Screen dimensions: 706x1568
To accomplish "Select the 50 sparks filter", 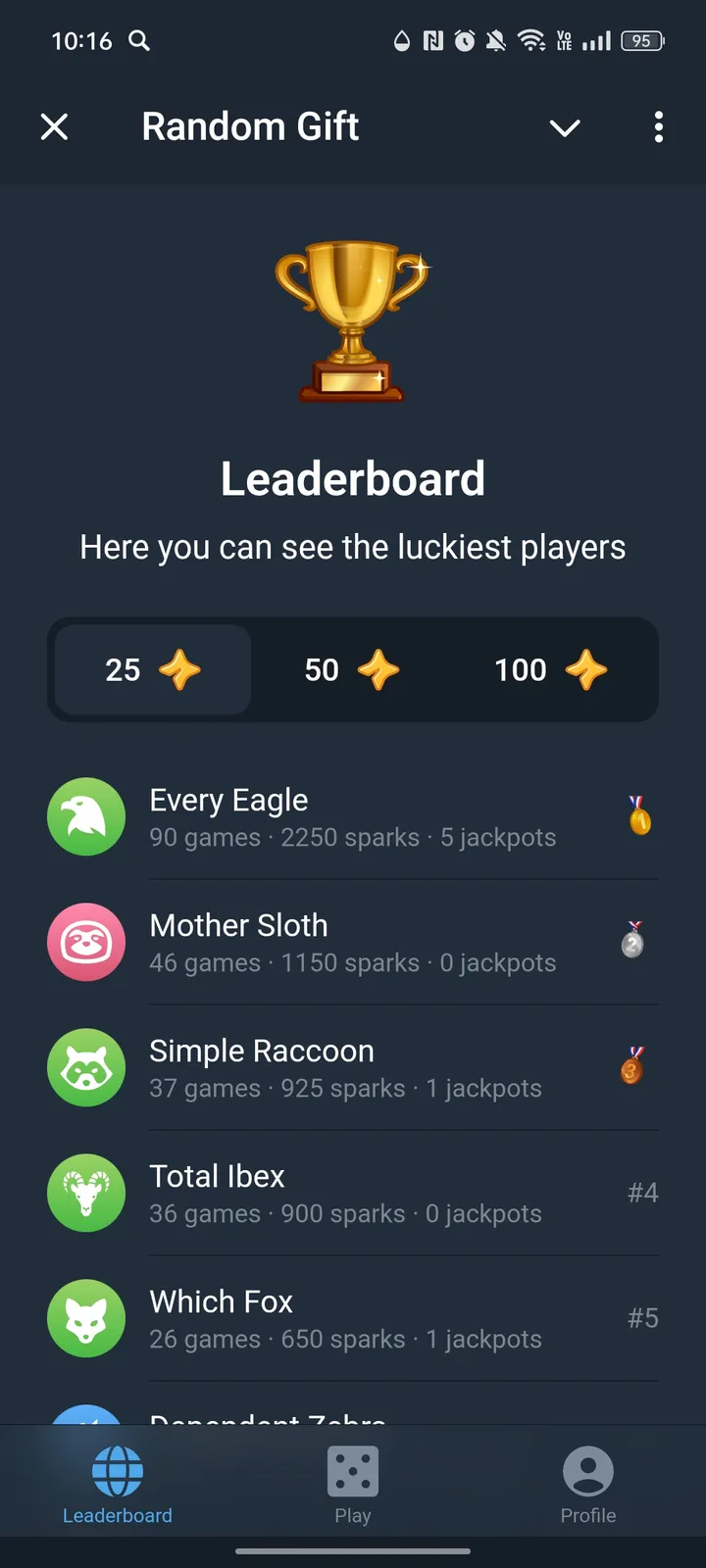I will click(x=353, y=670).
